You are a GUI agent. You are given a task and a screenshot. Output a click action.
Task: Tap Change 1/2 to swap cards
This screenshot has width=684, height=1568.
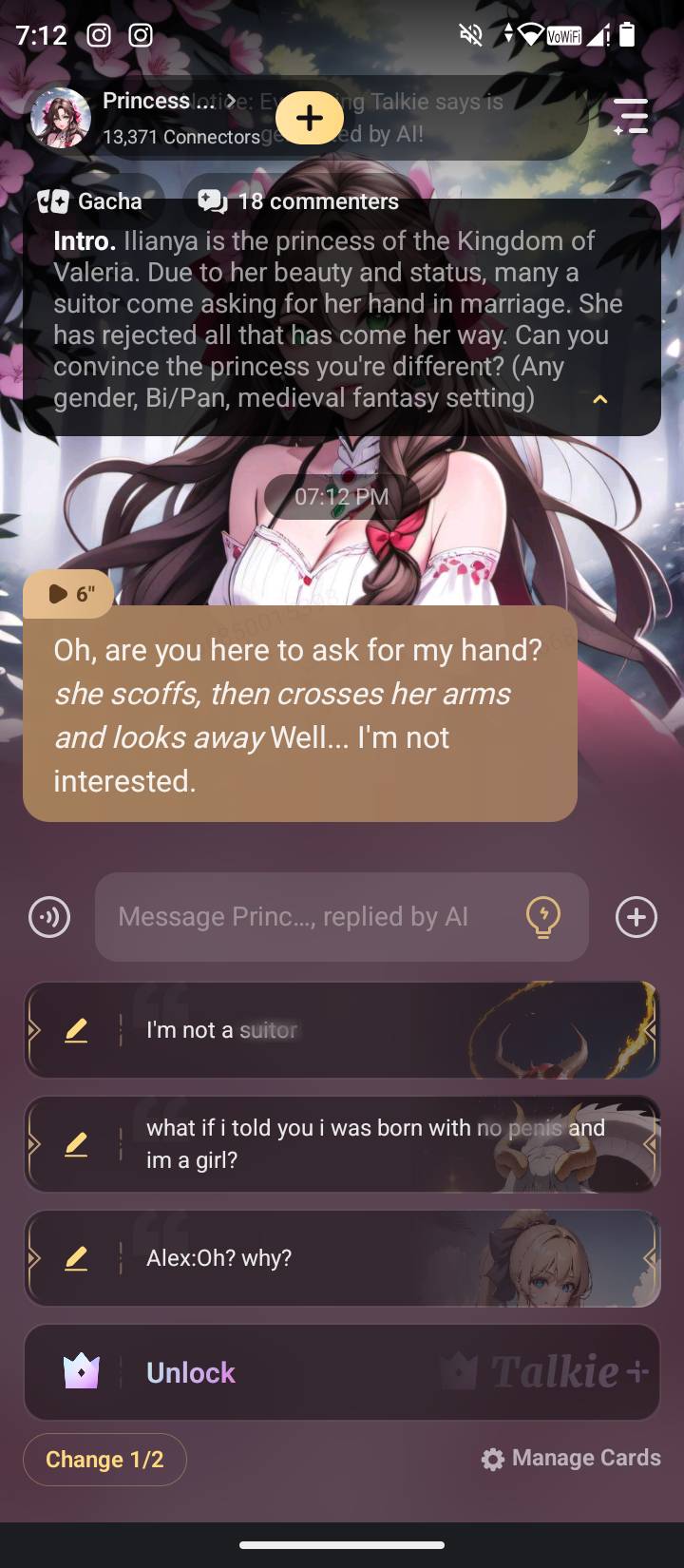(104, 1459)
